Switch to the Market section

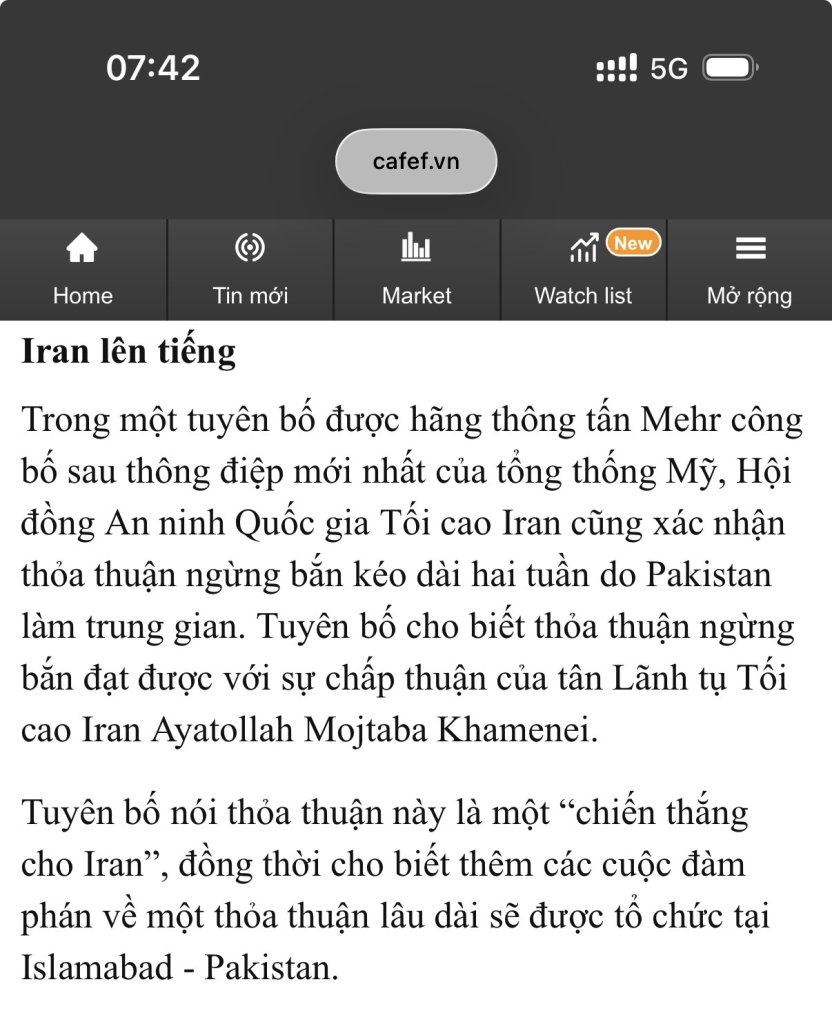coord(416,270)
